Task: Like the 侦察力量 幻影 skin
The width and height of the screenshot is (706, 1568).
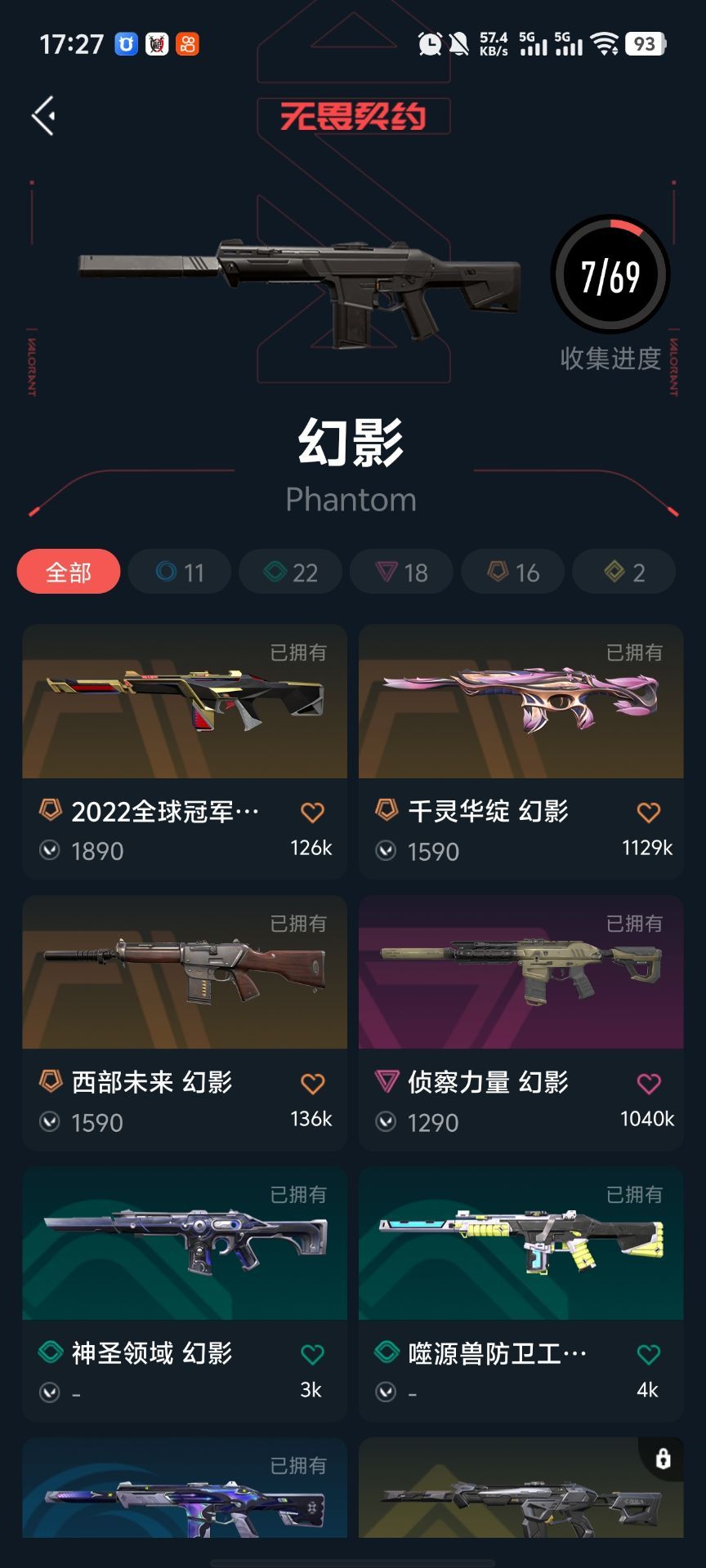Action: (648, 1083)
